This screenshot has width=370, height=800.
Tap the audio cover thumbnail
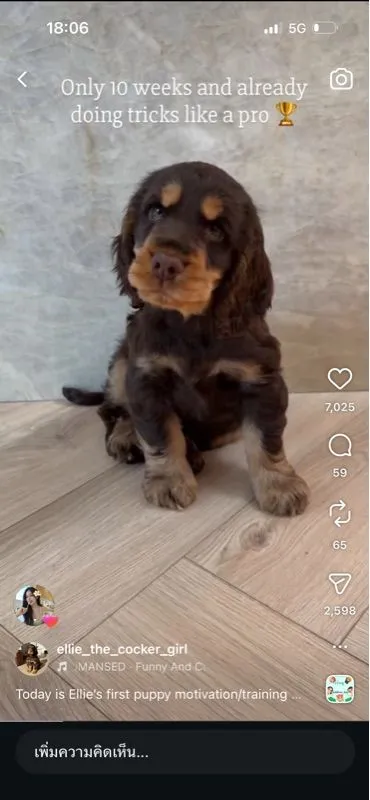[340, 689]
